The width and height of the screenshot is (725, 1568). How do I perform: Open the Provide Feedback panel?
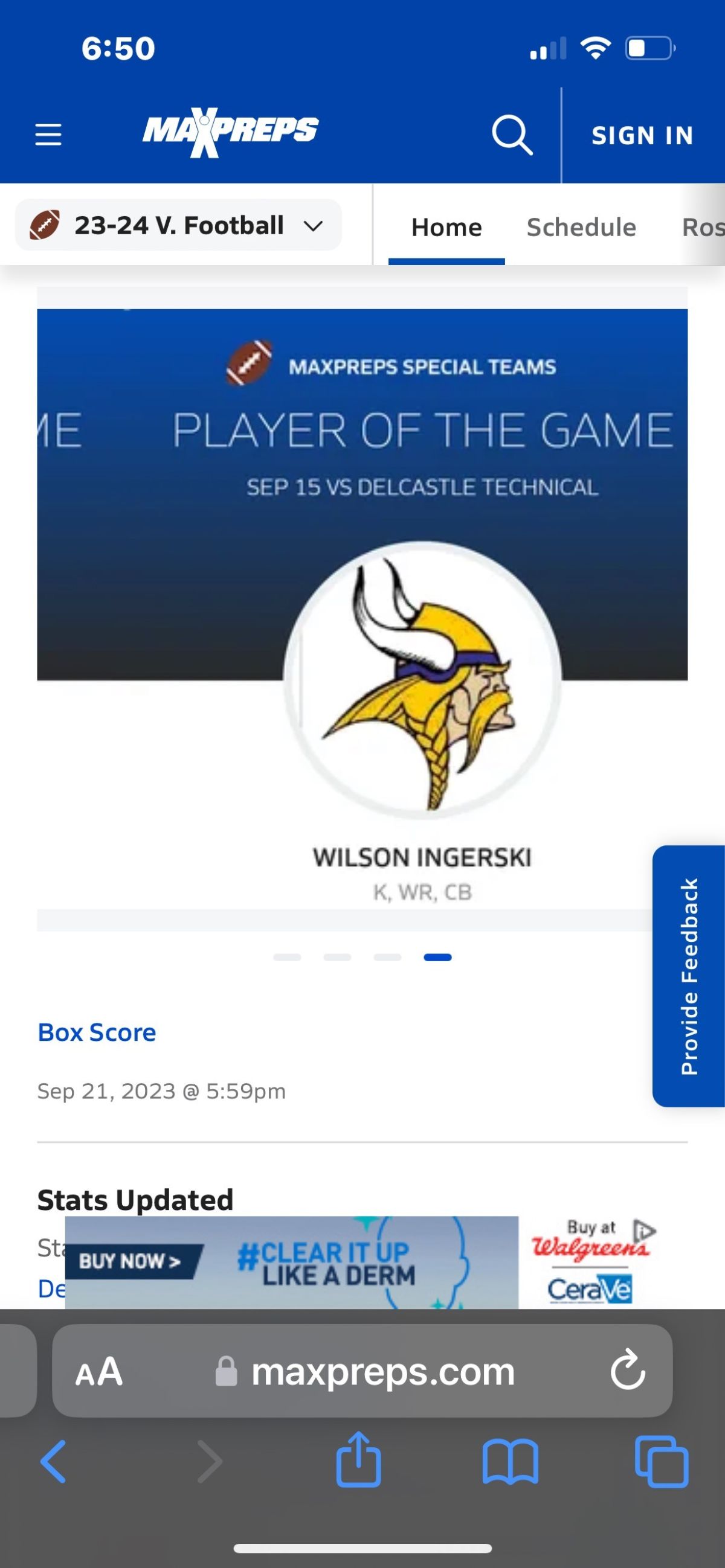(x=689, y=976)
